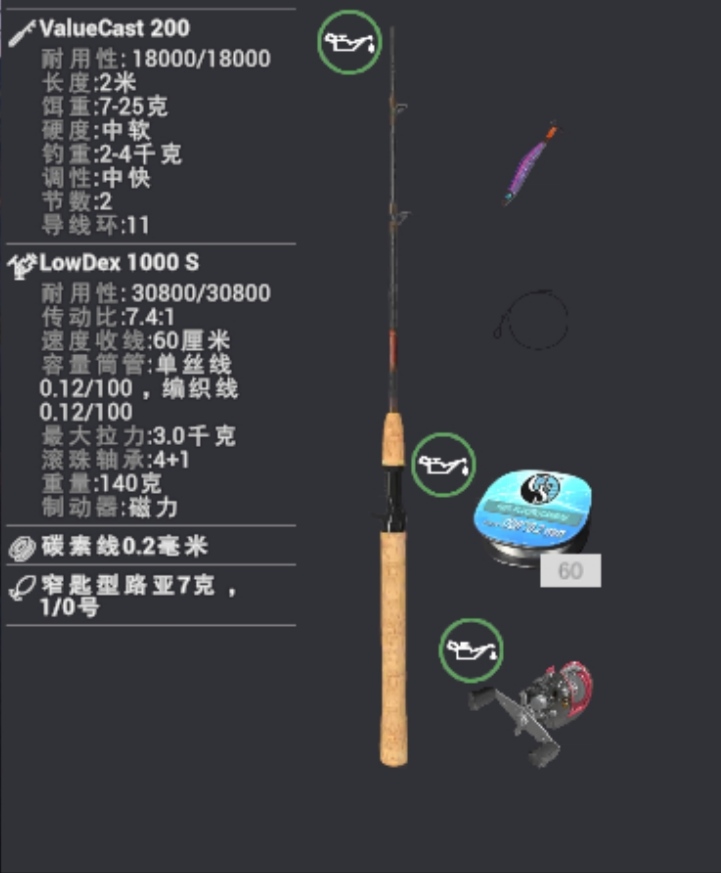
Task: Open ValueCast 200 rod details
Action: 113,28
